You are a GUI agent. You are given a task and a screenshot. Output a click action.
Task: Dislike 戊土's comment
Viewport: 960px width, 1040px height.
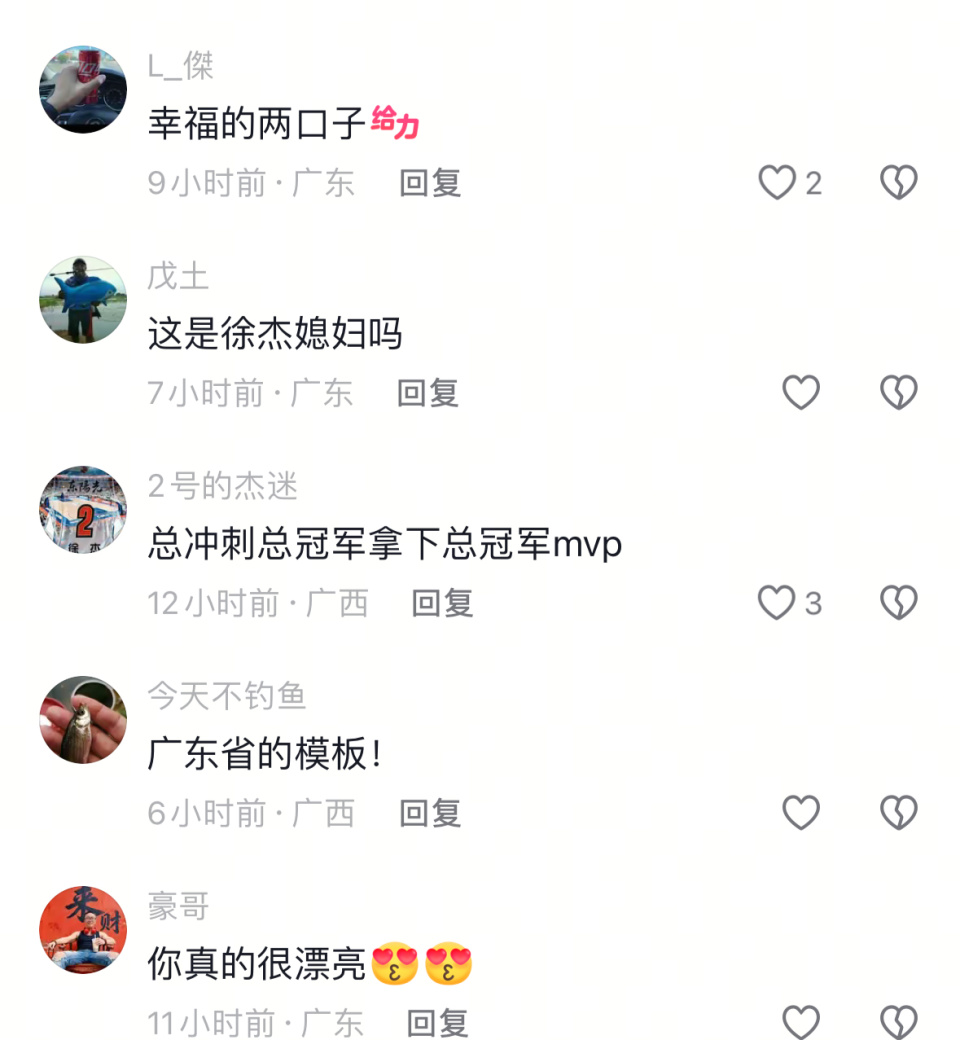(898, 393)
